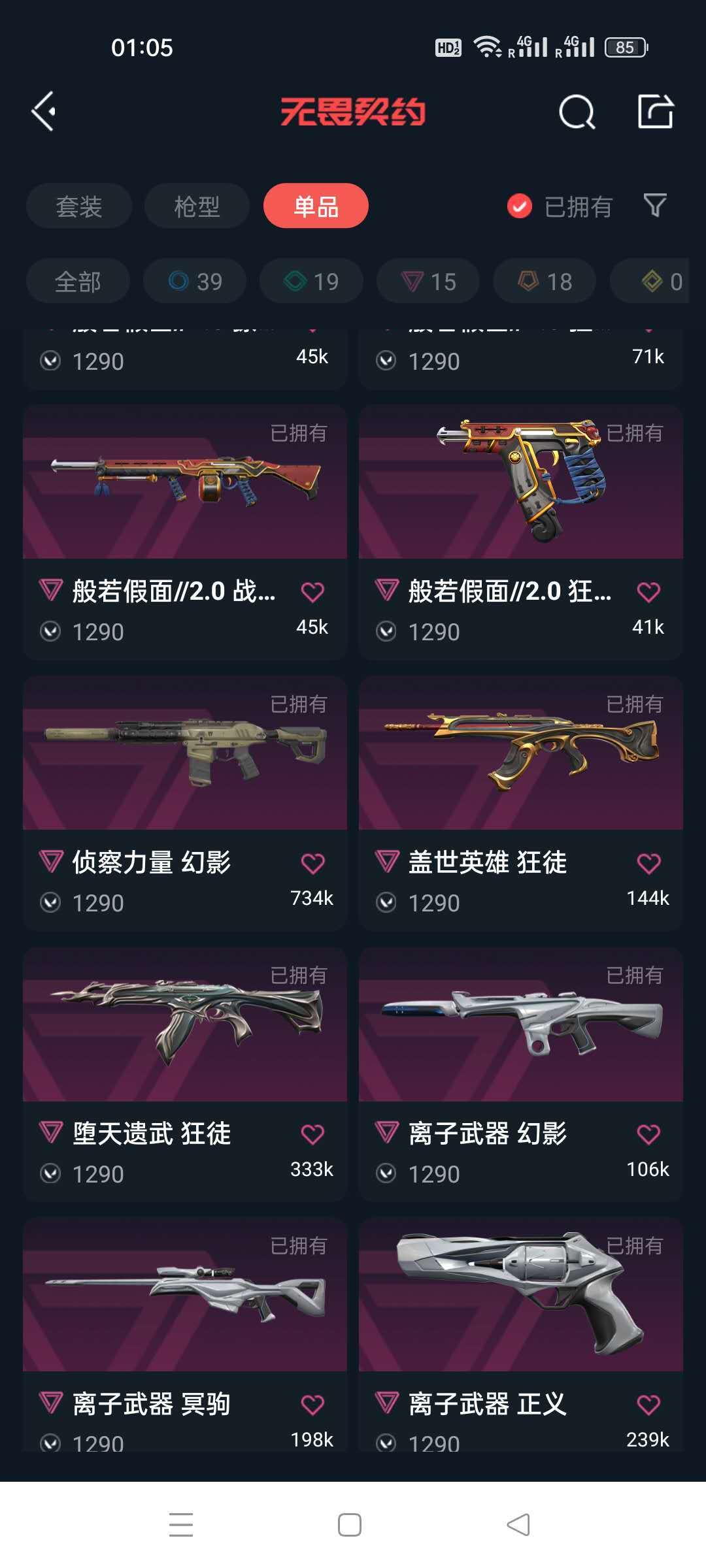The width and height of the screenshot is (706, 1568).
Task: Switch to the 枪型 tab
Action: pos(197,206)
